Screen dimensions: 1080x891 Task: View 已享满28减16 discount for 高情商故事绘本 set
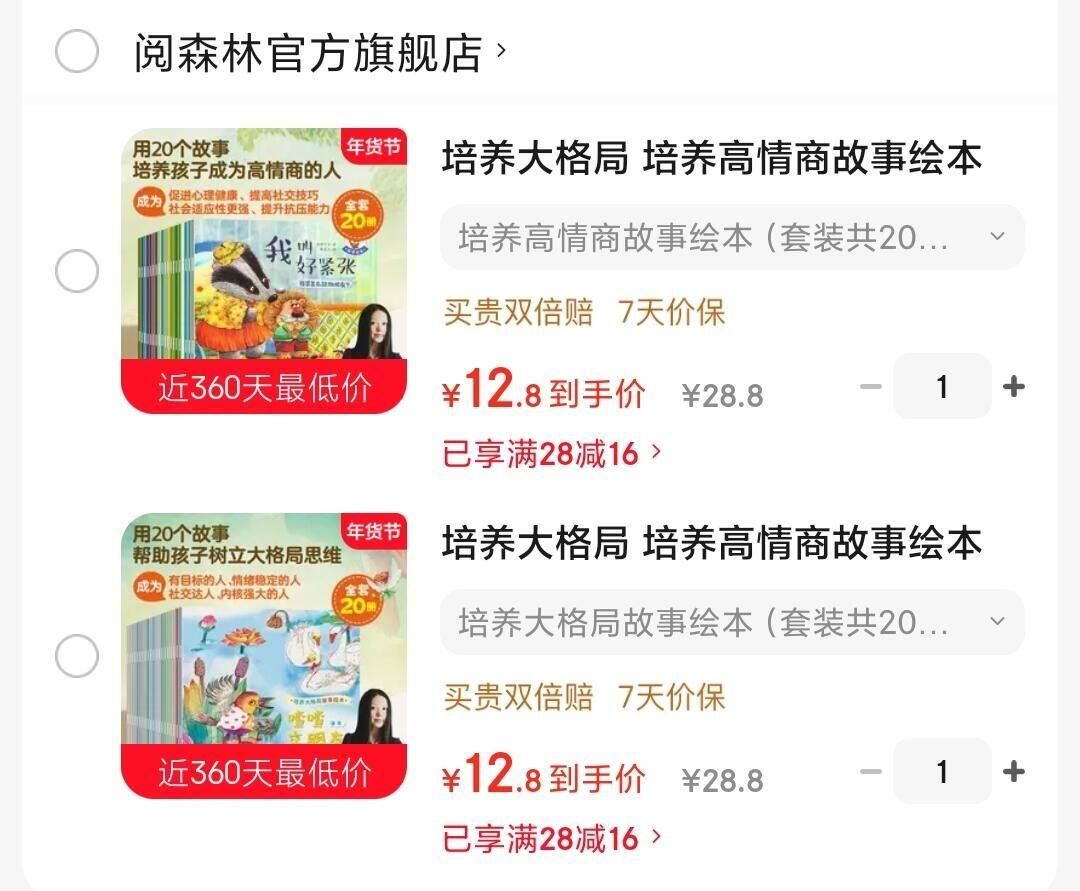coord(552,453)
